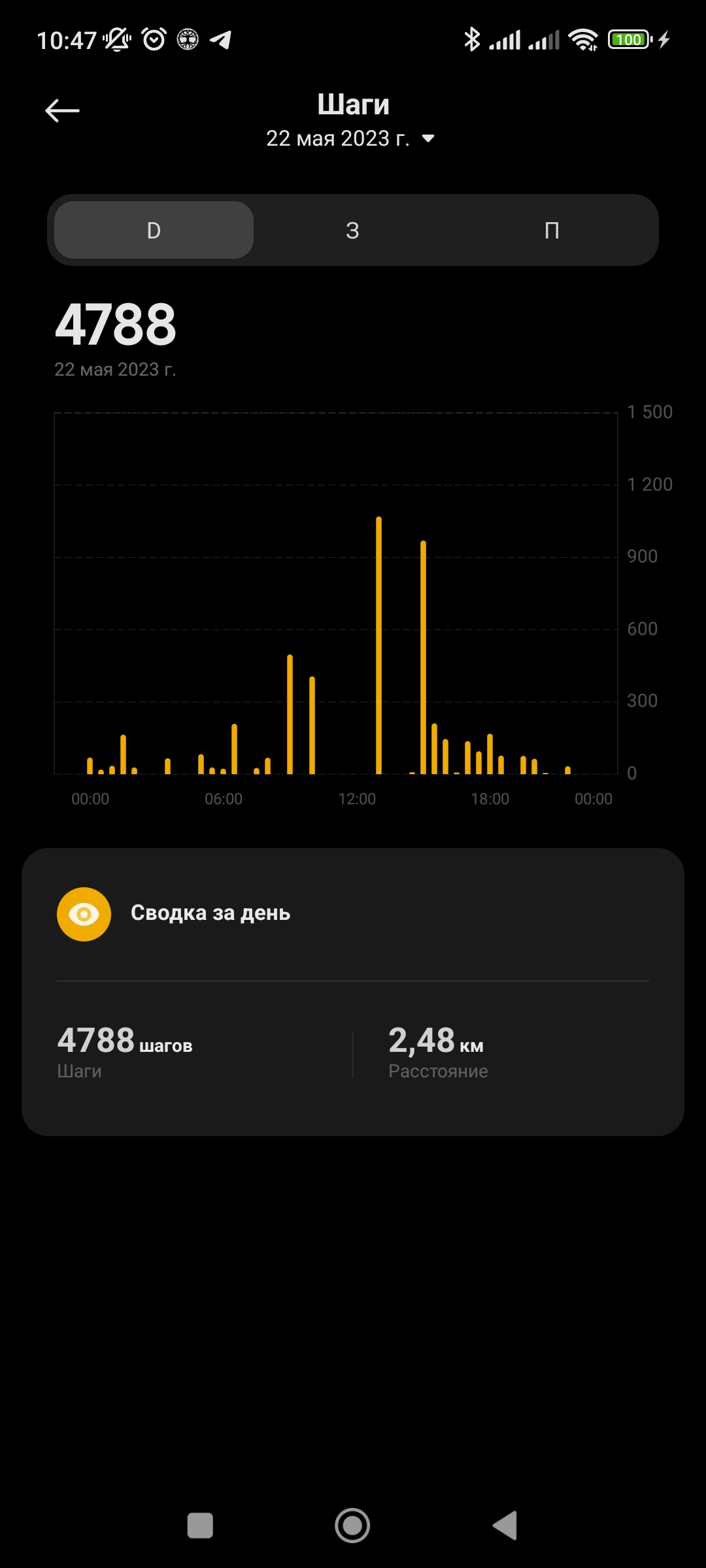Screen dimensions: 706x1568
Task: Expand the date selector arrow under Шаги
Action: pyautogui.click(x=428, y=139)
